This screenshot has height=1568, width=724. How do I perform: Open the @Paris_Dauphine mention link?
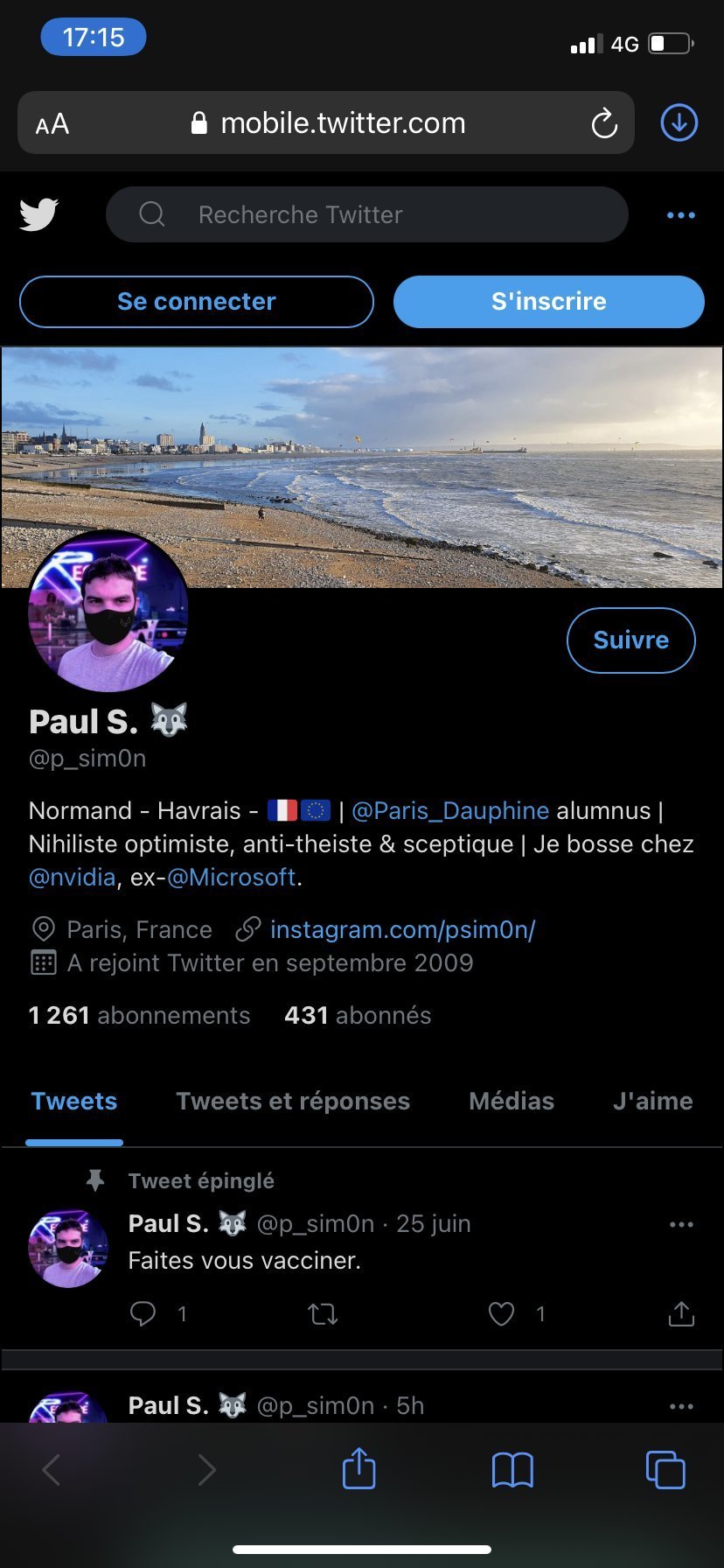450,811
